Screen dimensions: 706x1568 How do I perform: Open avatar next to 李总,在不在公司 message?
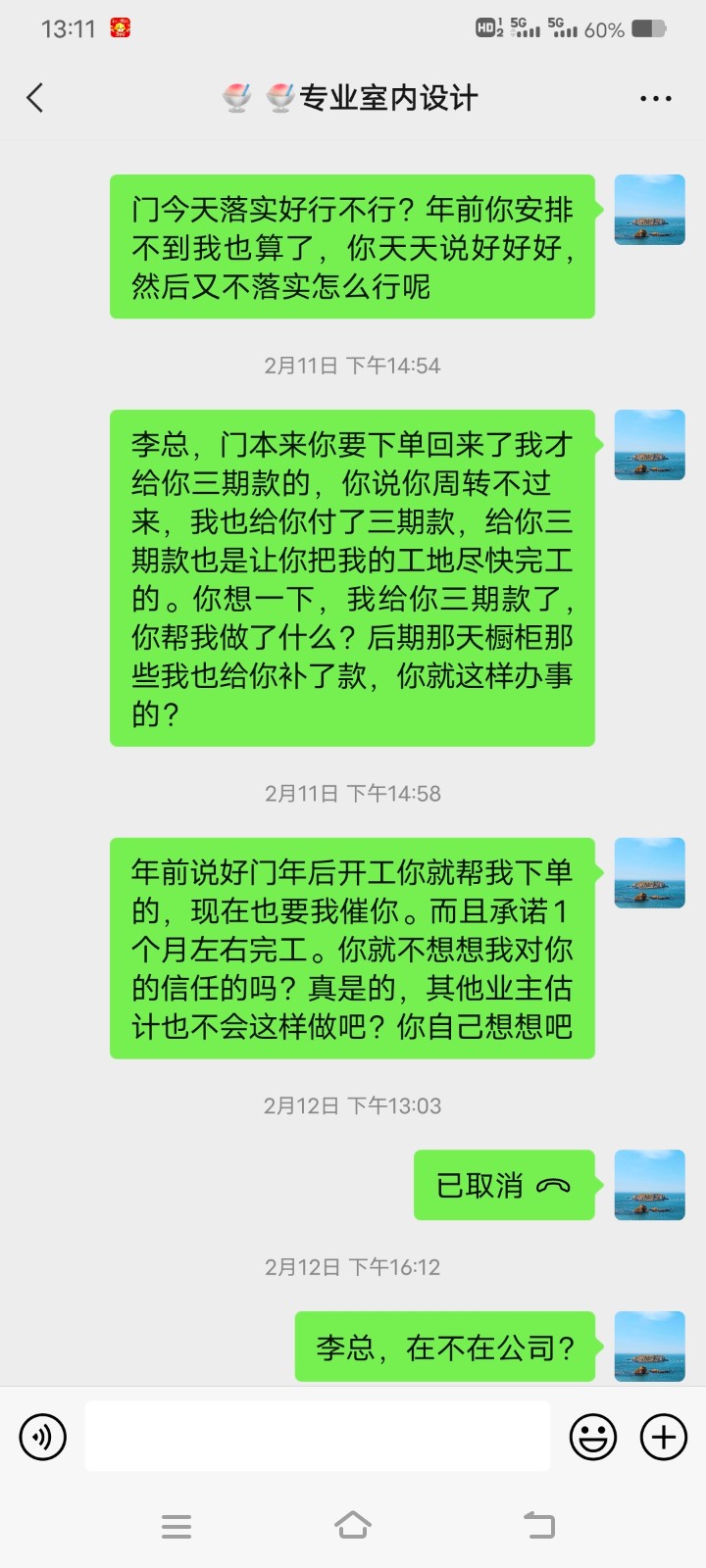point(649,1347)
